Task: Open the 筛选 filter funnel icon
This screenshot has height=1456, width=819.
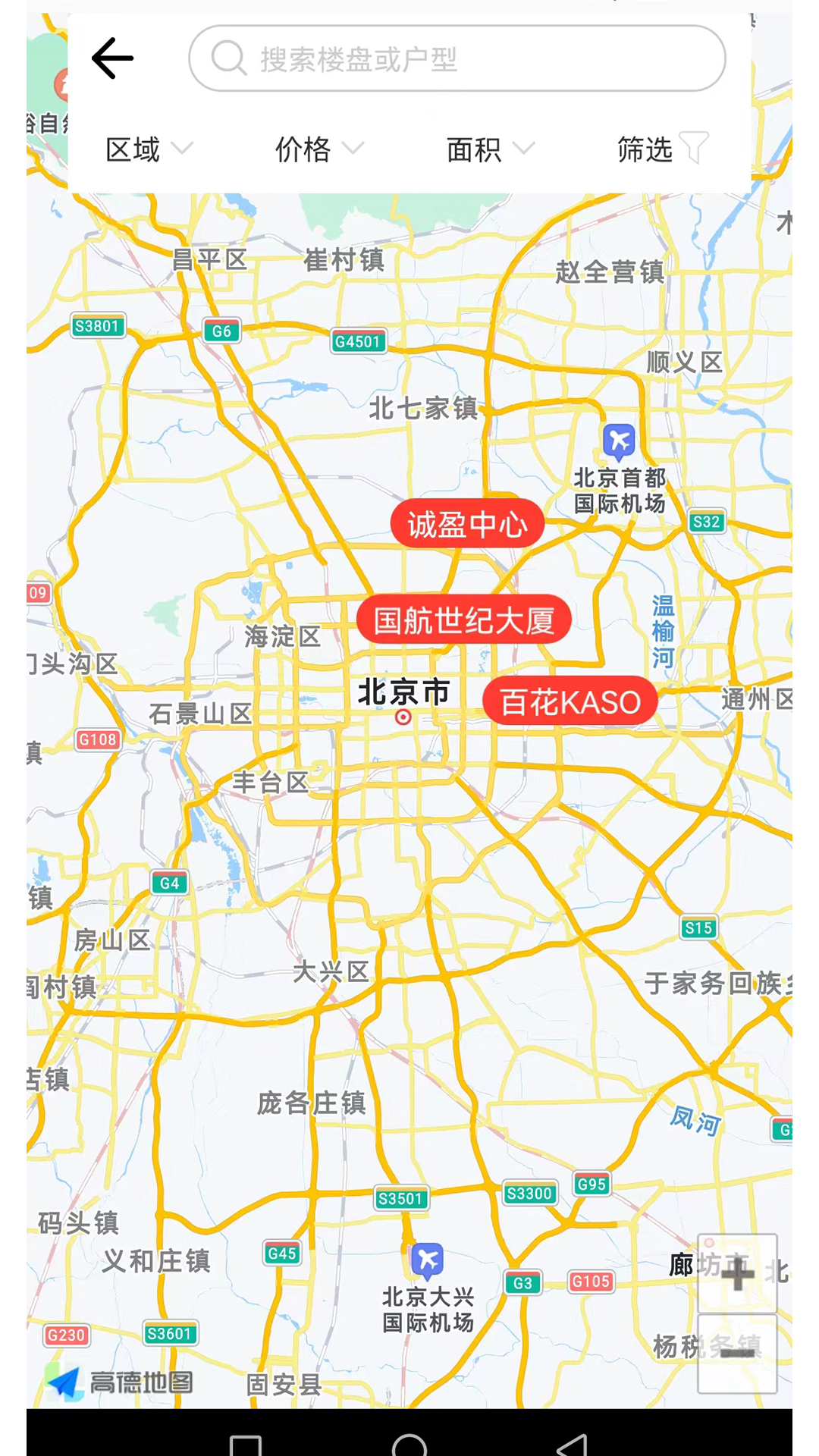Action: click(695, 149)
